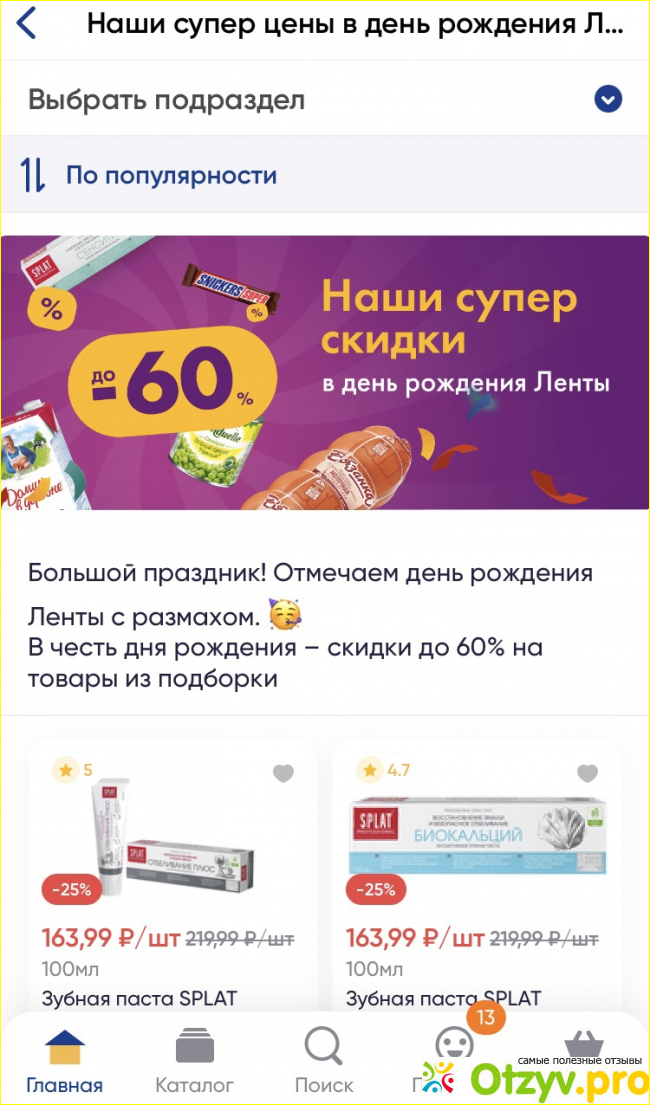Favorite the SPLAT Биокальций toothpaste
The image size is (650, 1105).
[x=587, y=773]
